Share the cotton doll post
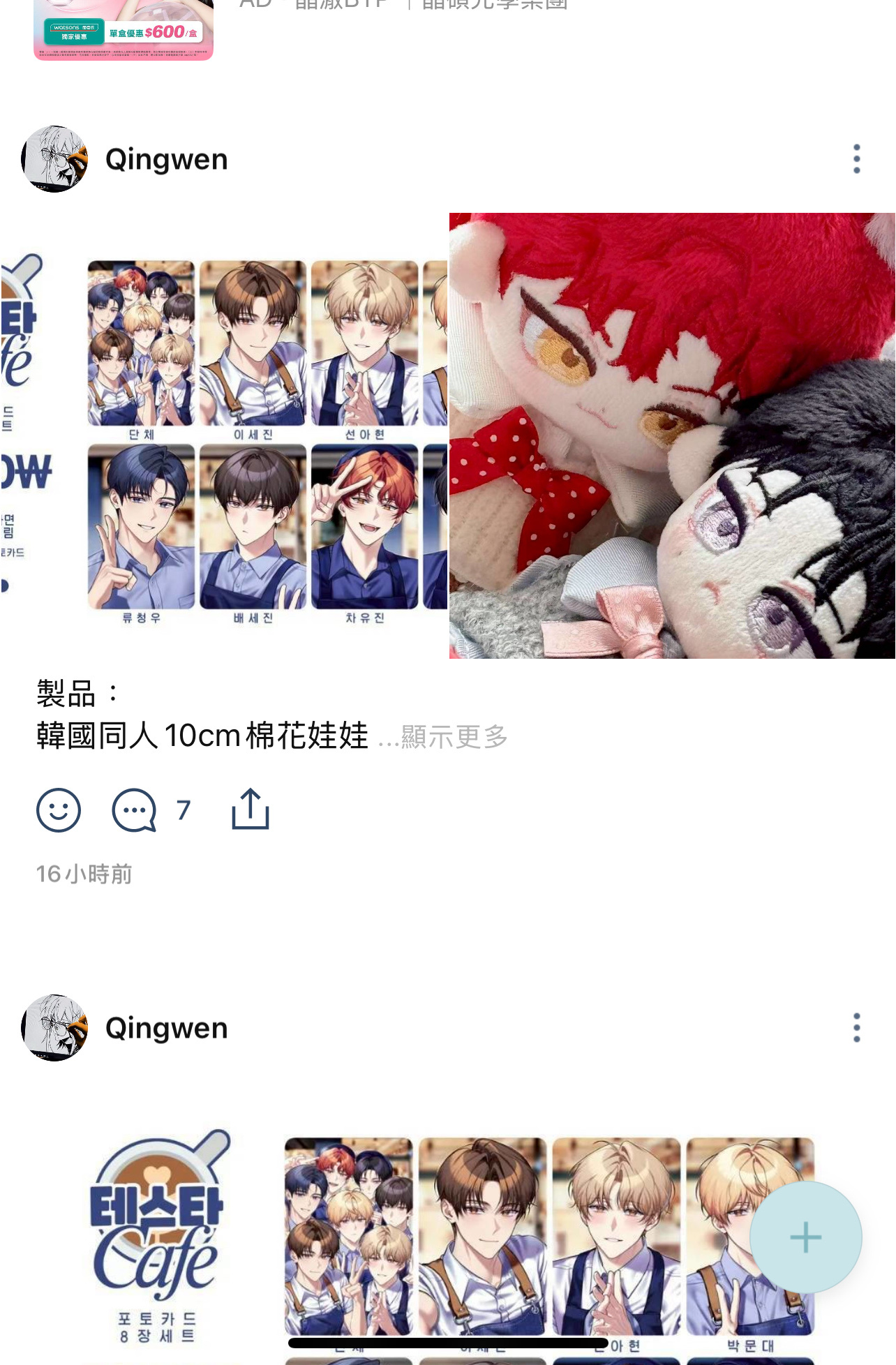This screenshot has width=896, height=1365. point(251,810)
